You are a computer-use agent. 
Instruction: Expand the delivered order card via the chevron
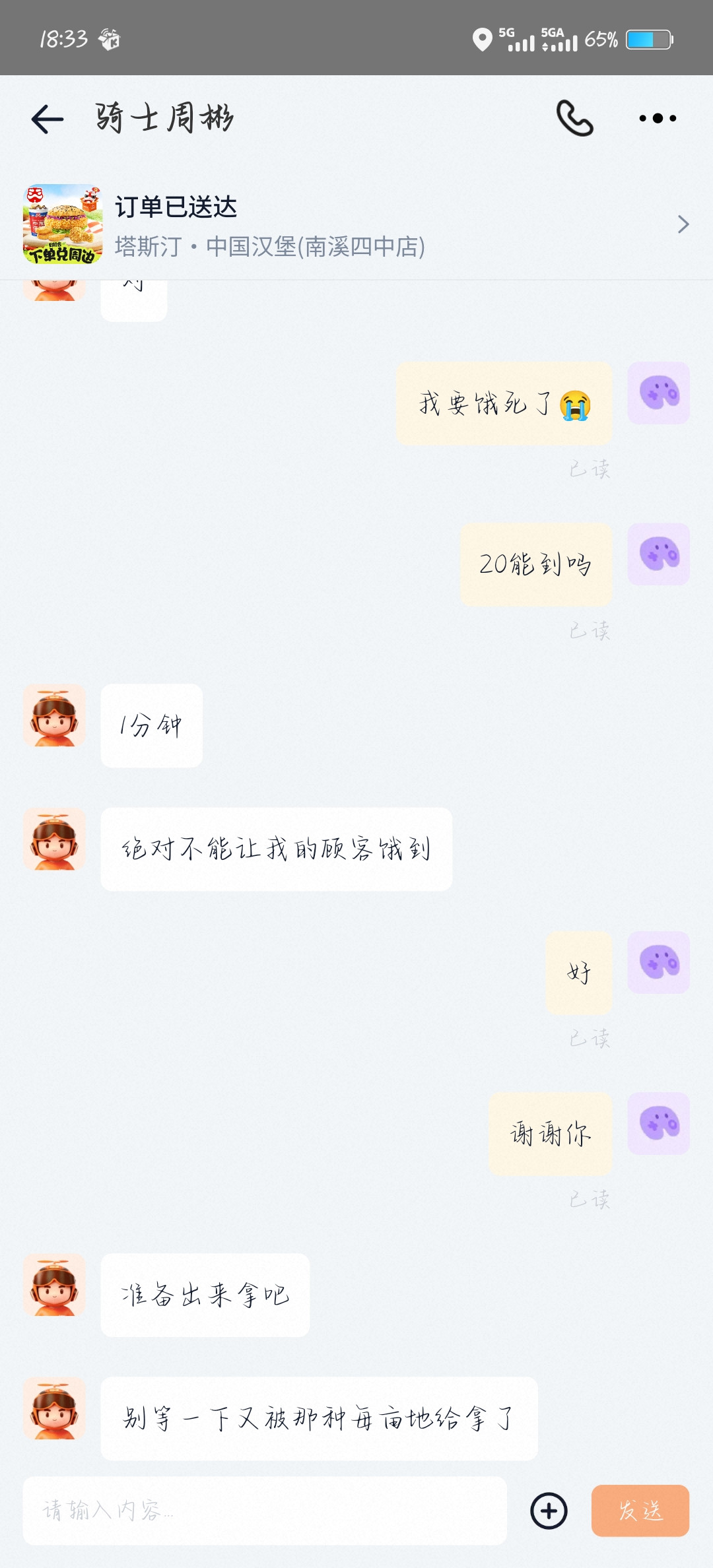coord(684,224)
